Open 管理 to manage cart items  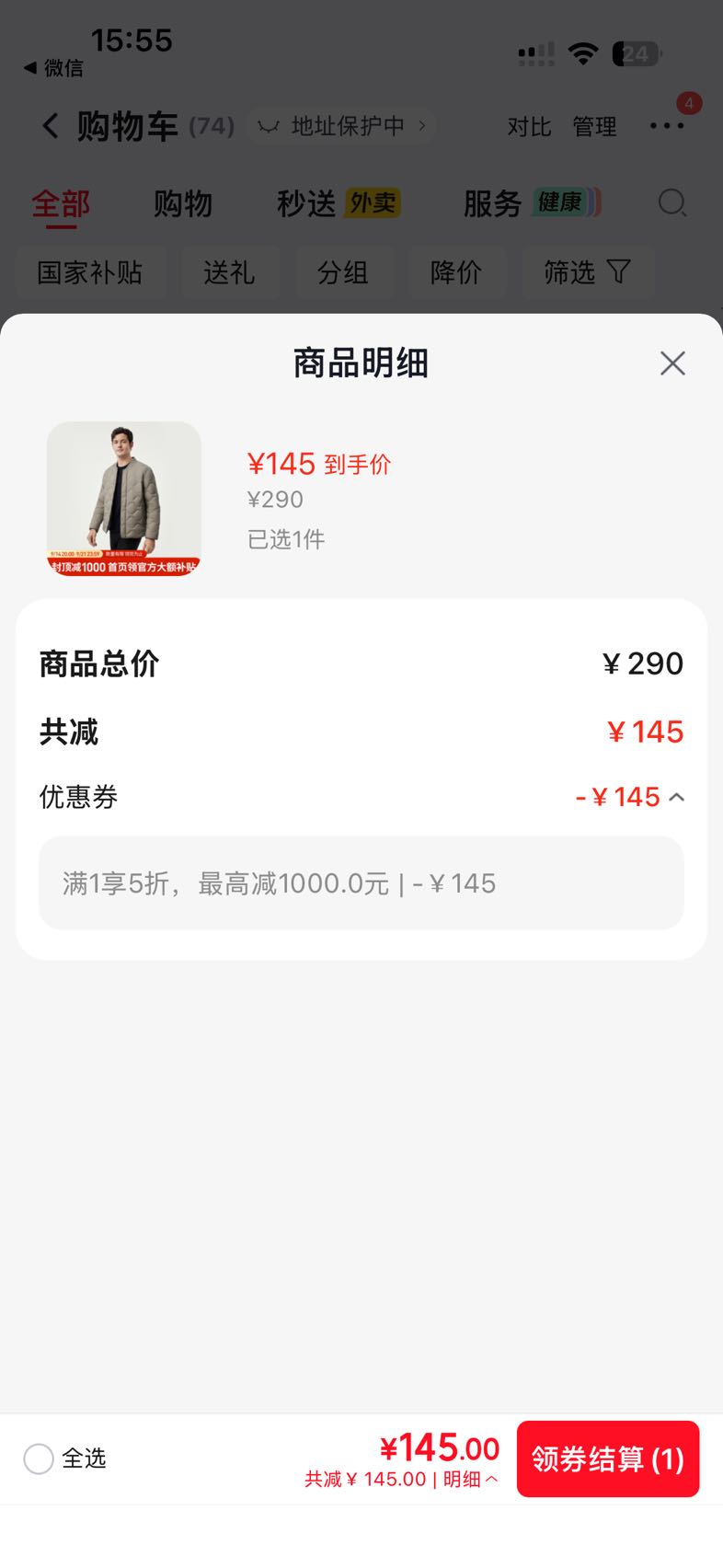[594, 127]
